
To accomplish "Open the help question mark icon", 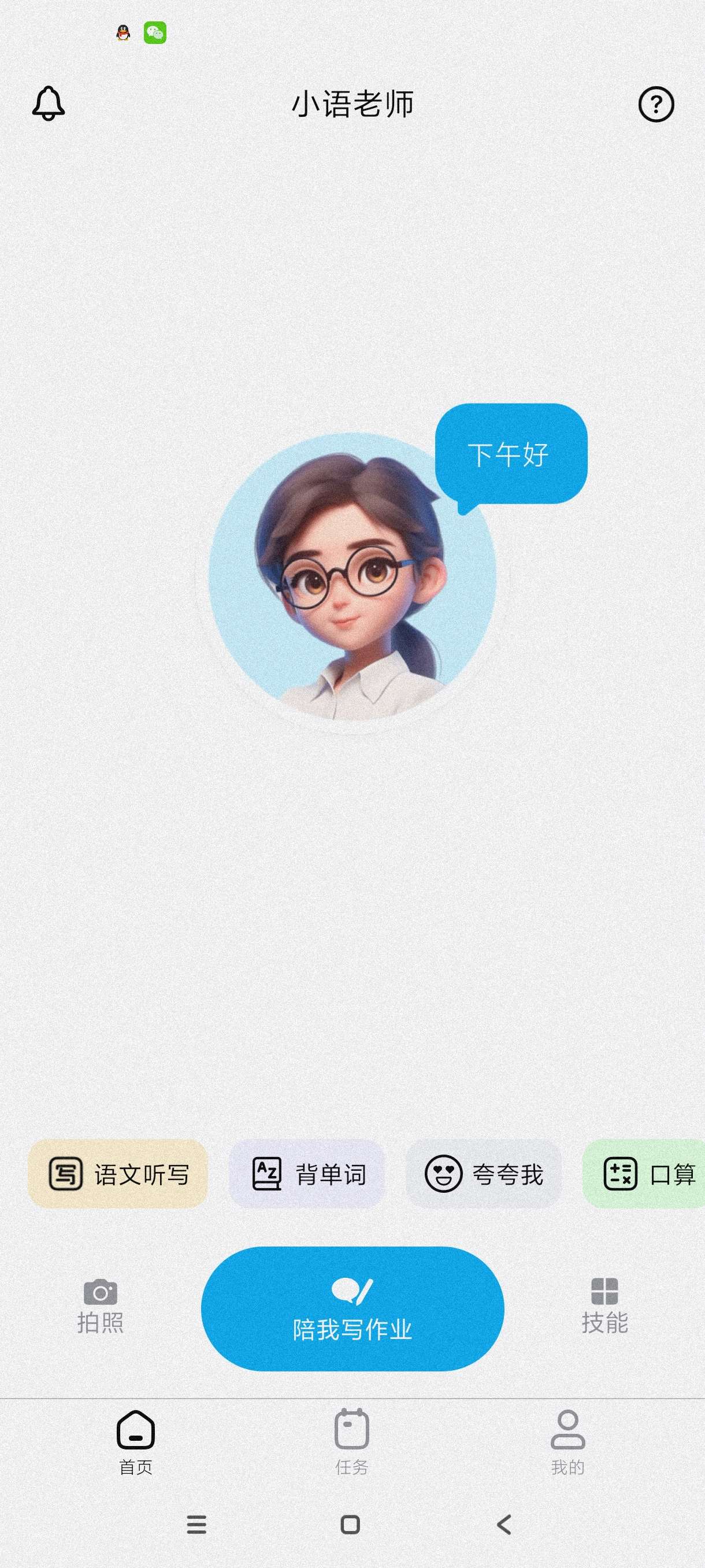I will (656, 104).
